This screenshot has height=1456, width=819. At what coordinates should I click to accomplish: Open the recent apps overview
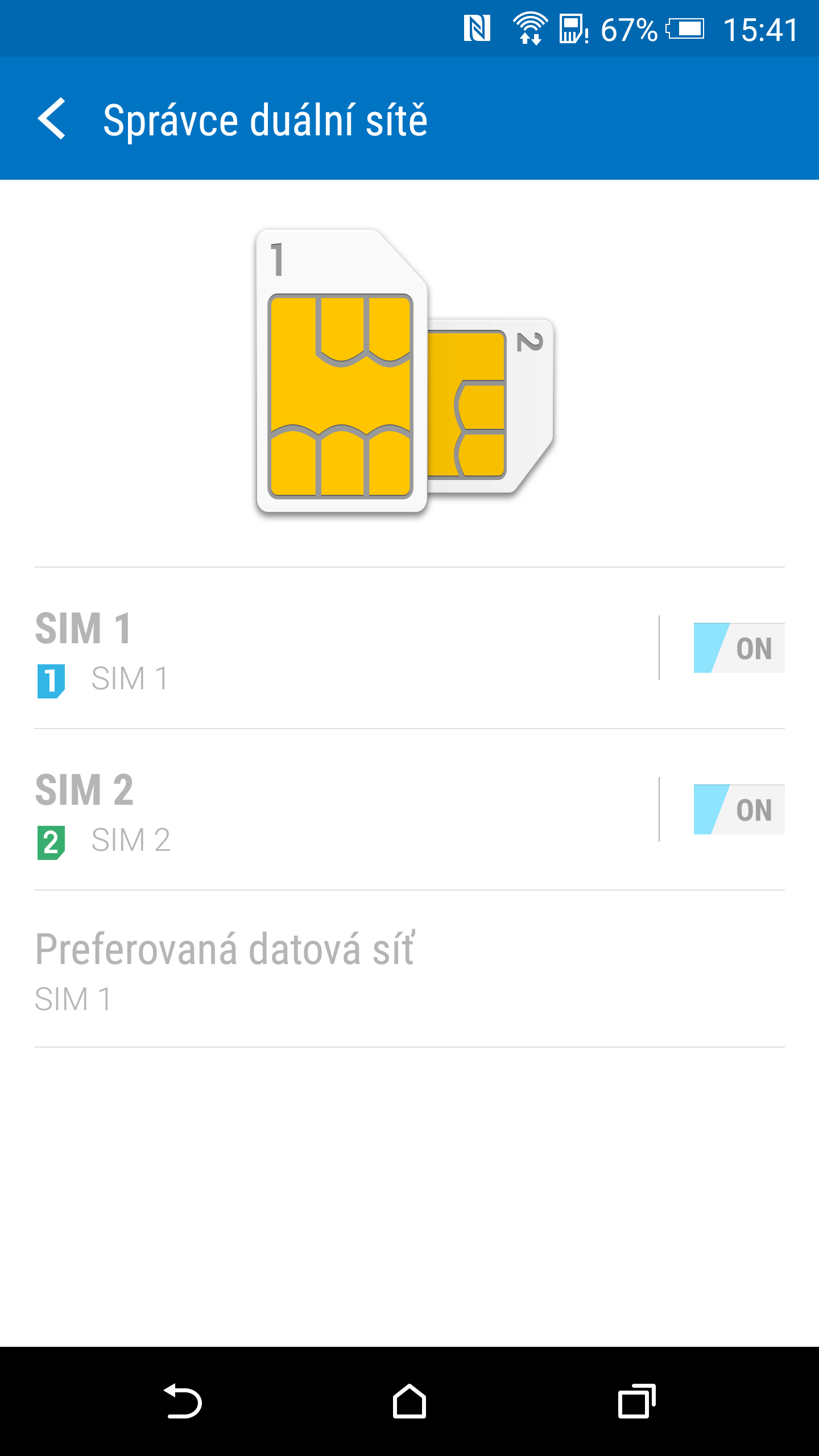pyautogui.click(x=637, y=1401)
